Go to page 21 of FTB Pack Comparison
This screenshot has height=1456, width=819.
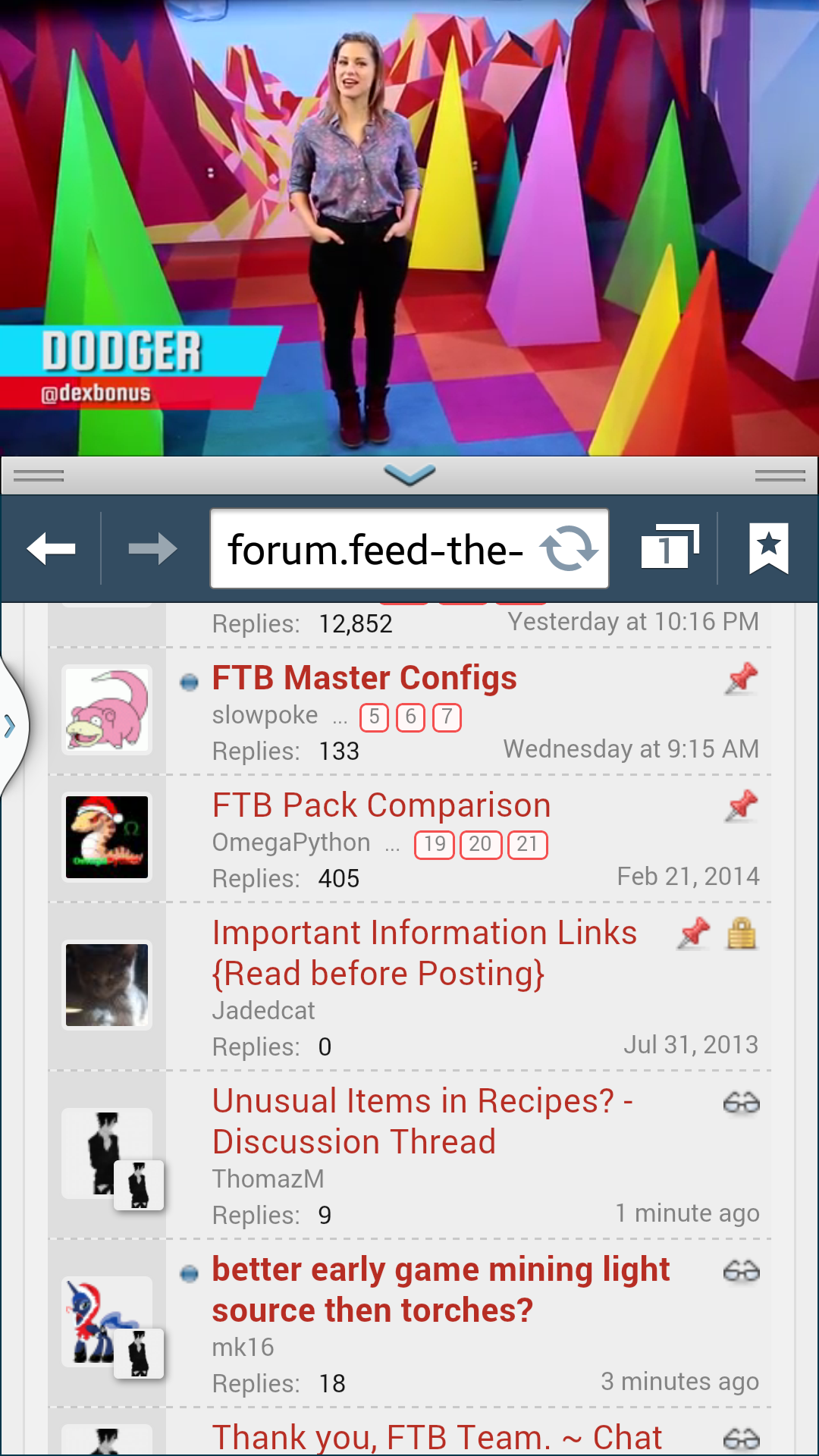click(x=527, y=844)
